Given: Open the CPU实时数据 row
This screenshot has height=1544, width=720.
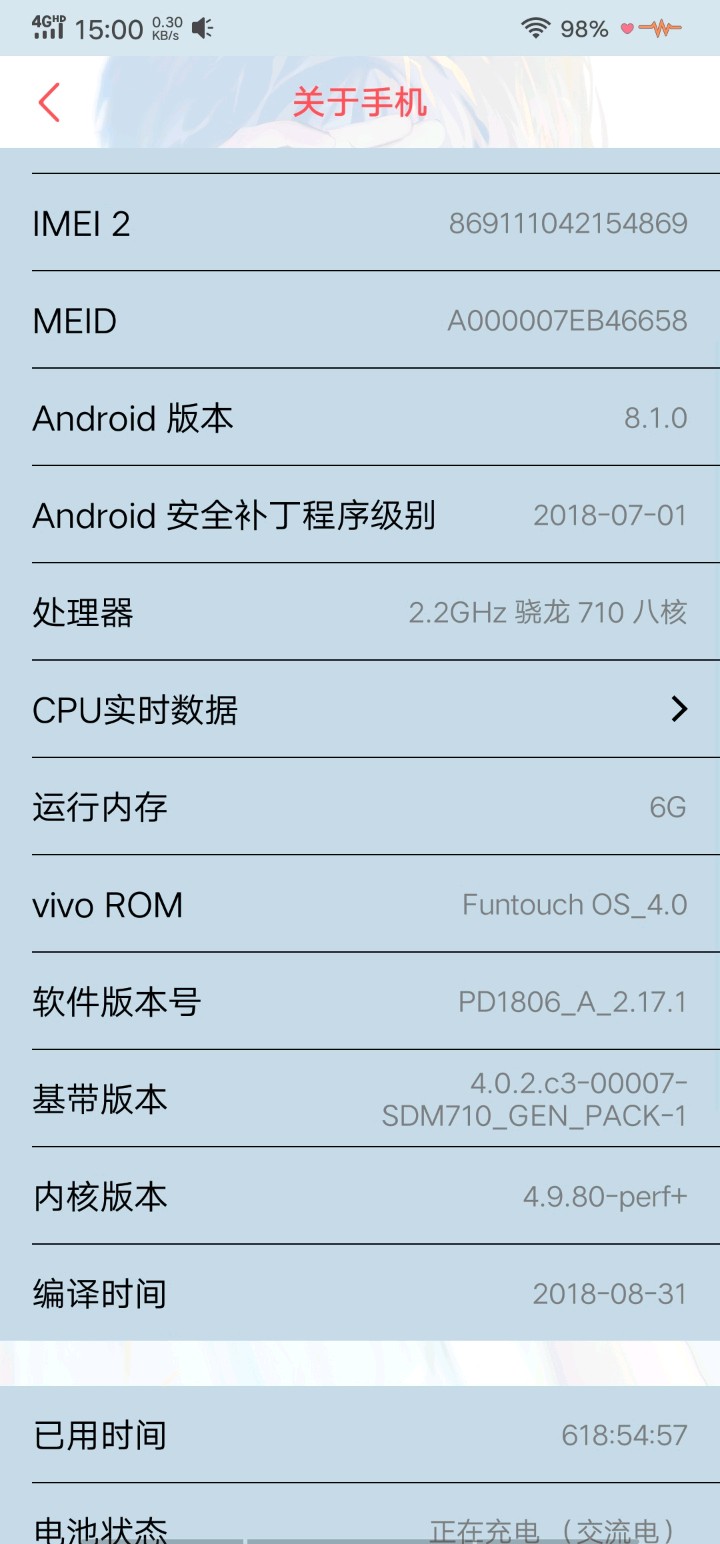Looking at the screenshot, I should pyautogui.click(x=360, y=710).
